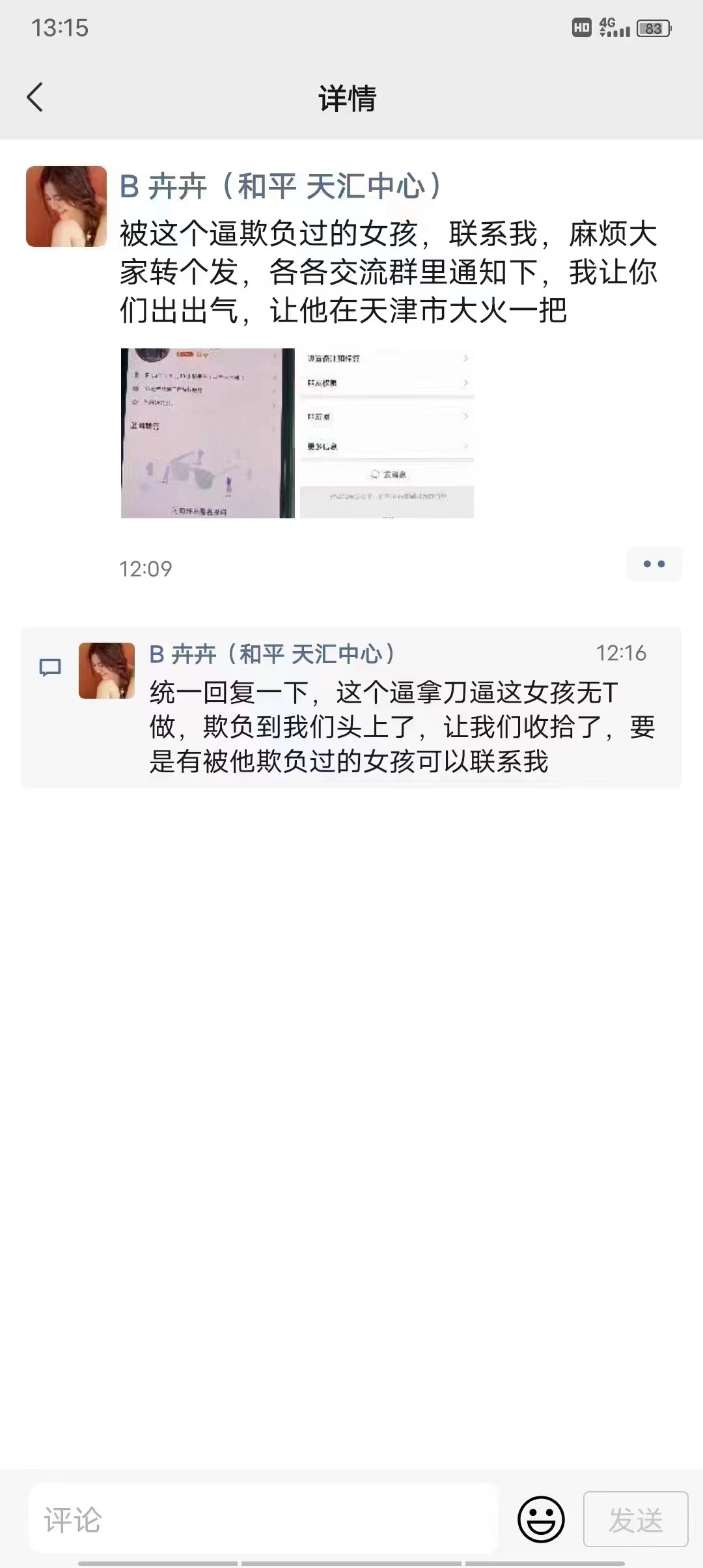Tap the 评论 comment input field

[264, 1520]
